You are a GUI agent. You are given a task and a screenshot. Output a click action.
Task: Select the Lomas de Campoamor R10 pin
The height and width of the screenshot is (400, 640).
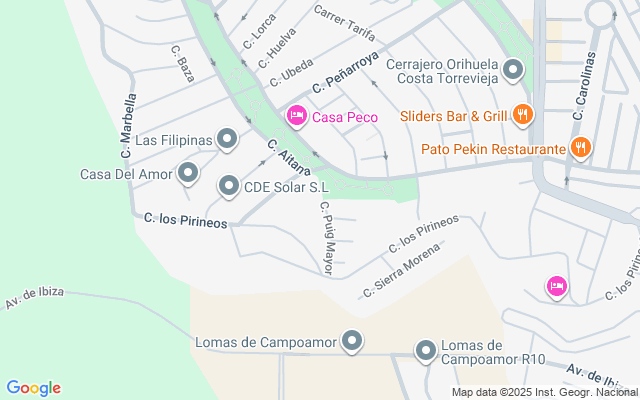pyautogui.click(x=425, y=351)
